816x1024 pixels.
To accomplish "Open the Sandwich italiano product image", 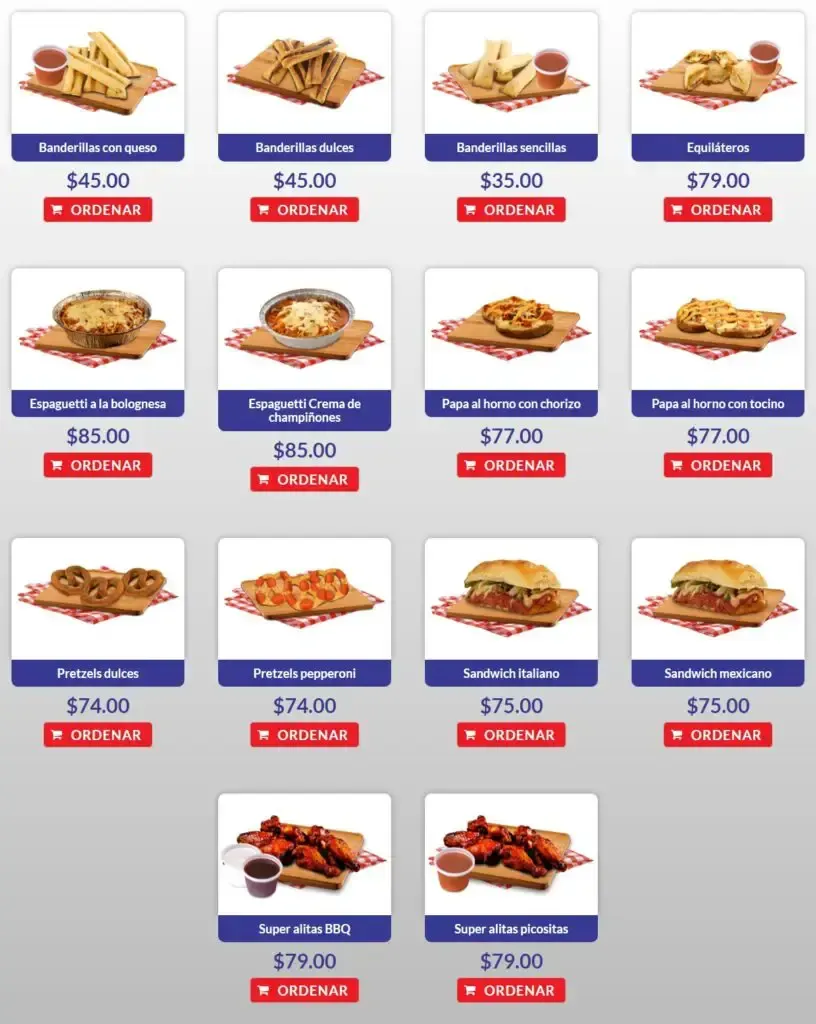I will pyautogui.click(x=511, y=600).
